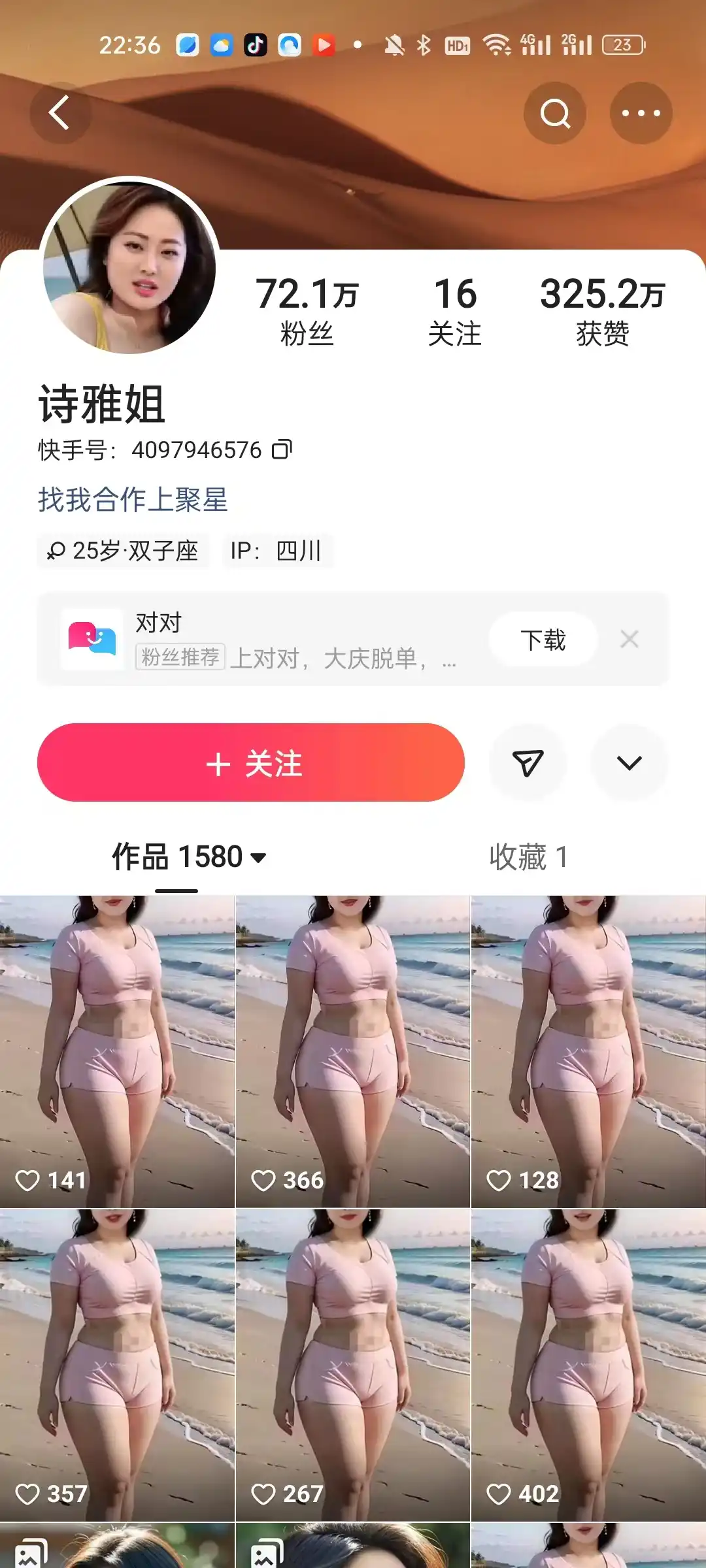Image resolution: width=706 pixels, height=1568 pixels.
Task: Open the 16 关注 following list
Action: [455, 311]
